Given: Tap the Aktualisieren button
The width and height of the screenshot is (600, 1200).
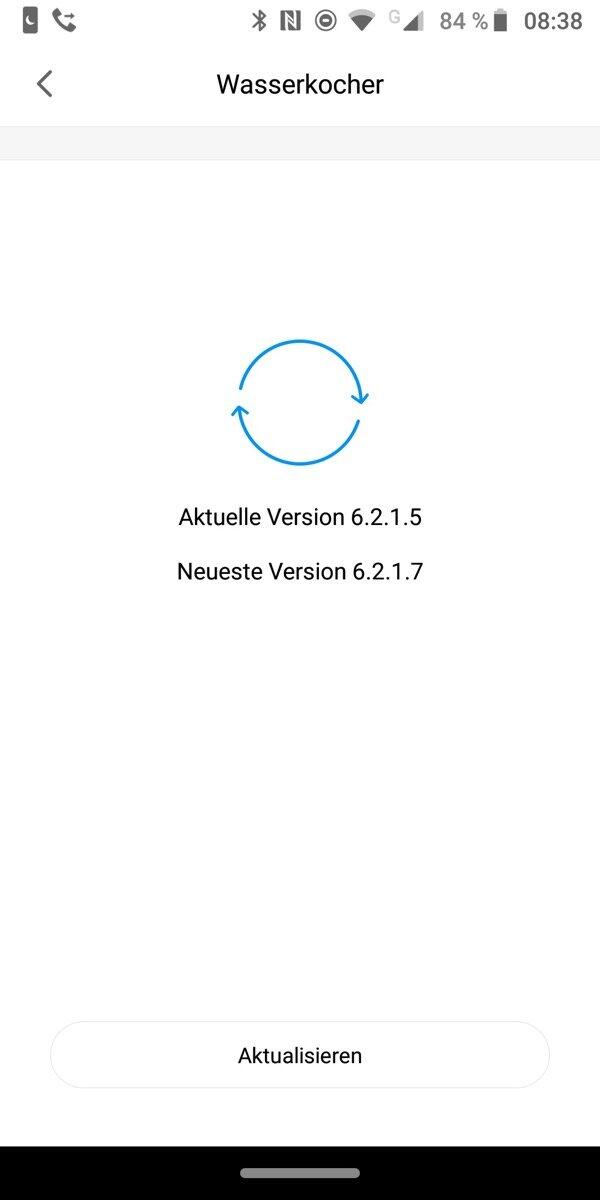Looking at the screenshot, I should (x=300, y=1055).
